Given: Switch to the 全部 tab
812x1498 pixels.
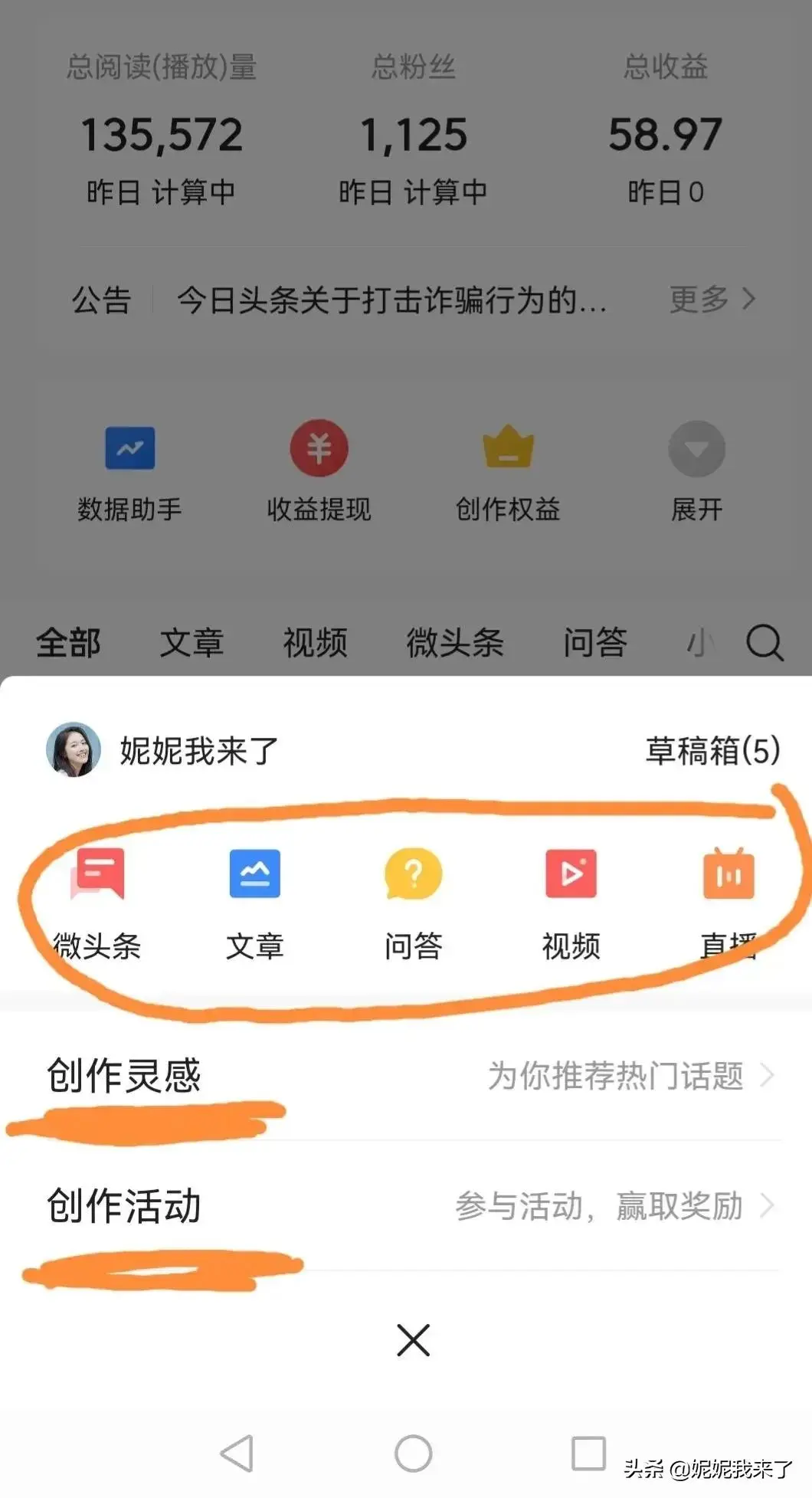Looking at the screenshot, I should pyautogui.click(x=69, y=644).
